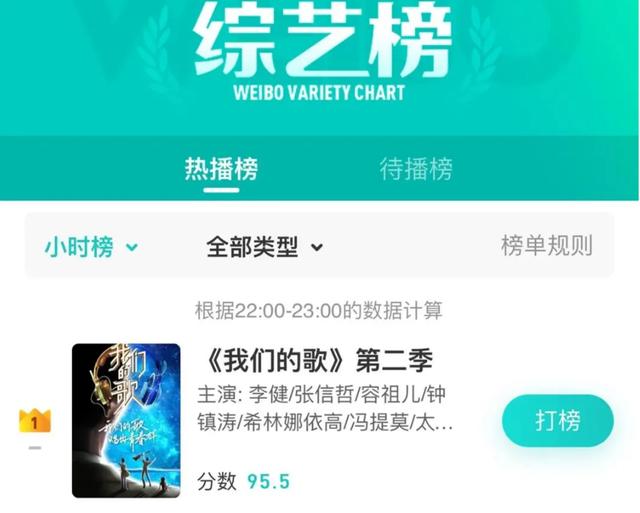Expand the 小时榜 dropdown

point(90,246)
